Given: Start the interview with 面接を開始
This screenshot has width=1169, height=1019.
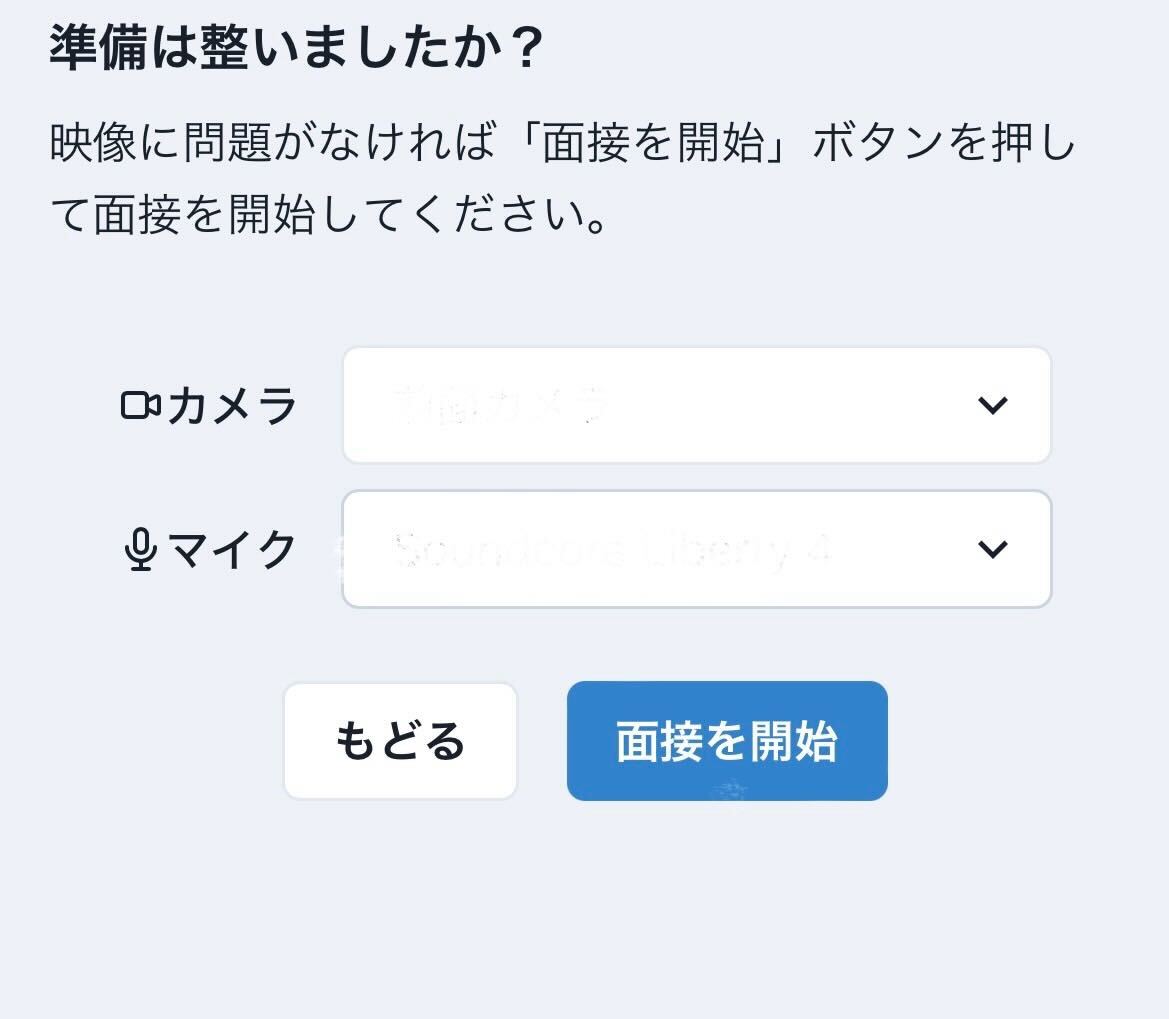Looking at the screenshot, I should click(x=727, y=741).
